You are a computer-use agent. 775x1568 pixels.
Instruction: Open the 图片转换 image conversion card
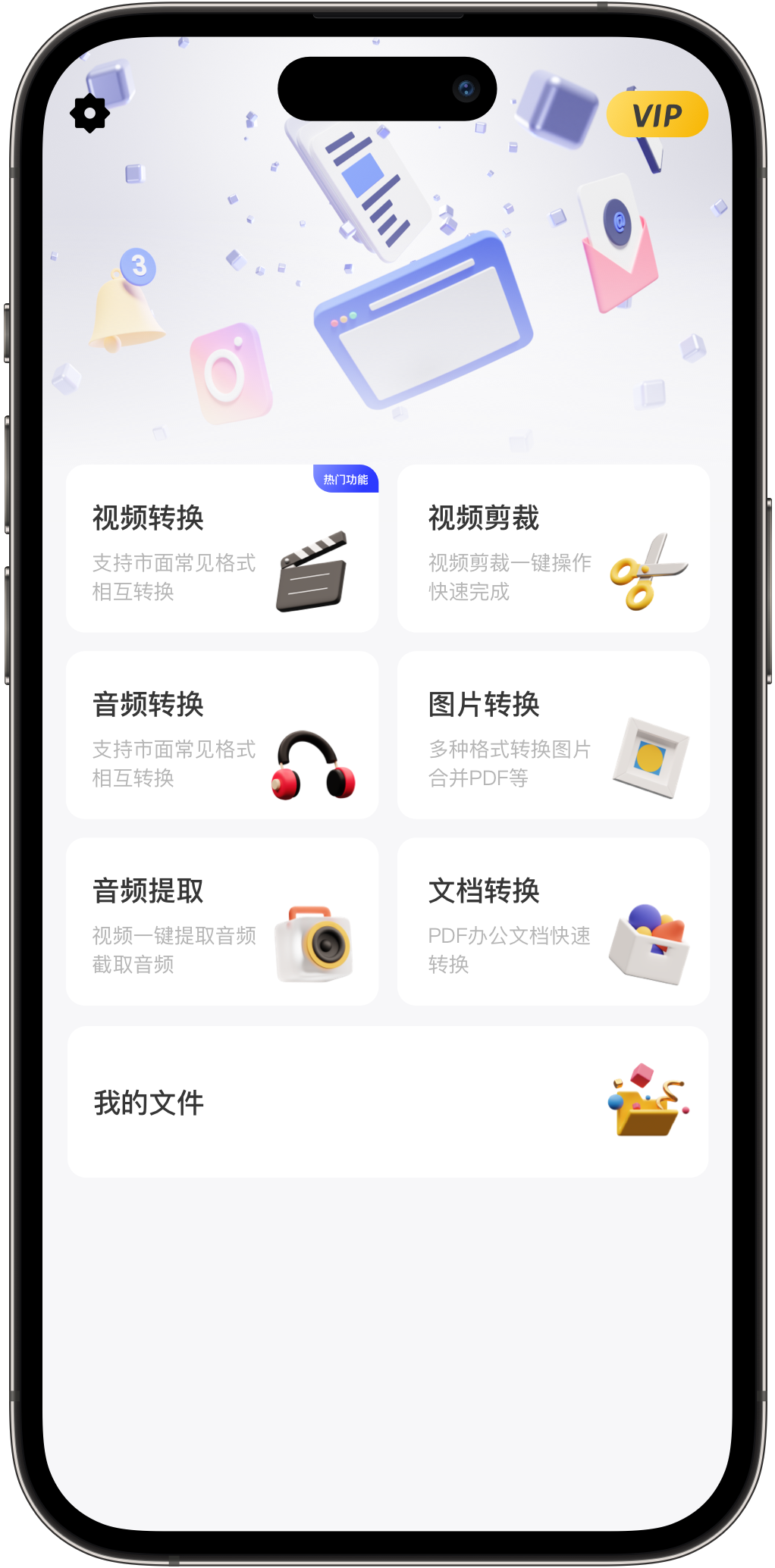[553, 734]
